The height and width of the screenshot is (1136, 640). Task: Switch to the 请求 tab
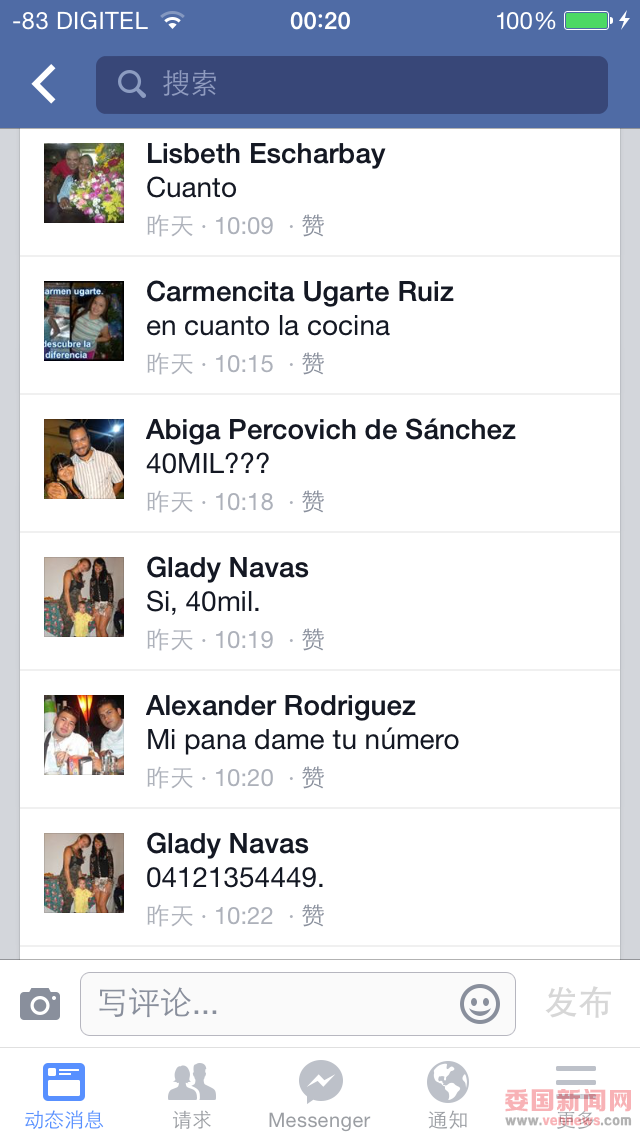point(192,1094)
